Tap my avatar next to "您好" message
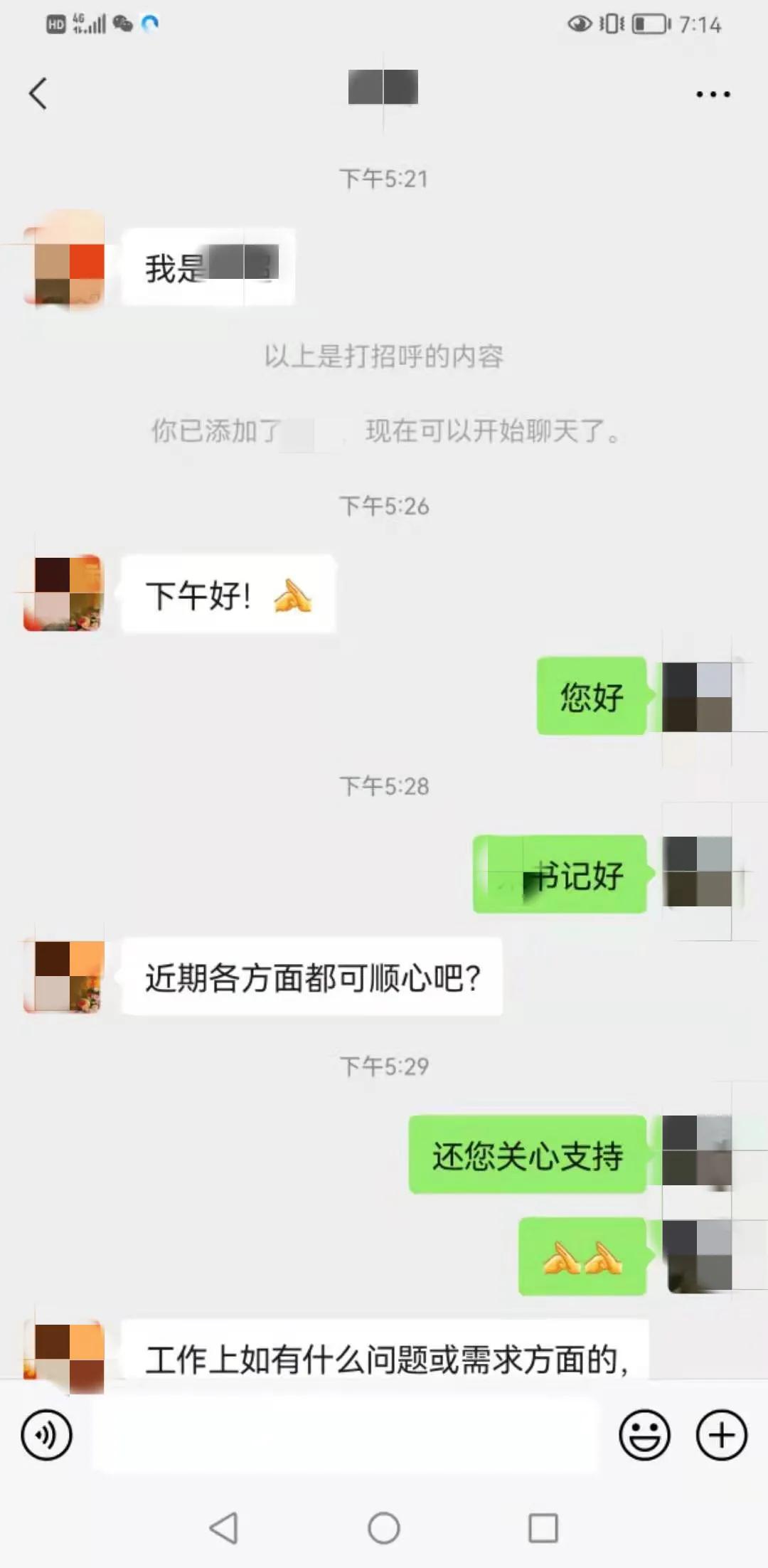The width and height of the screenshot is (768, 1568). [697, 696]
